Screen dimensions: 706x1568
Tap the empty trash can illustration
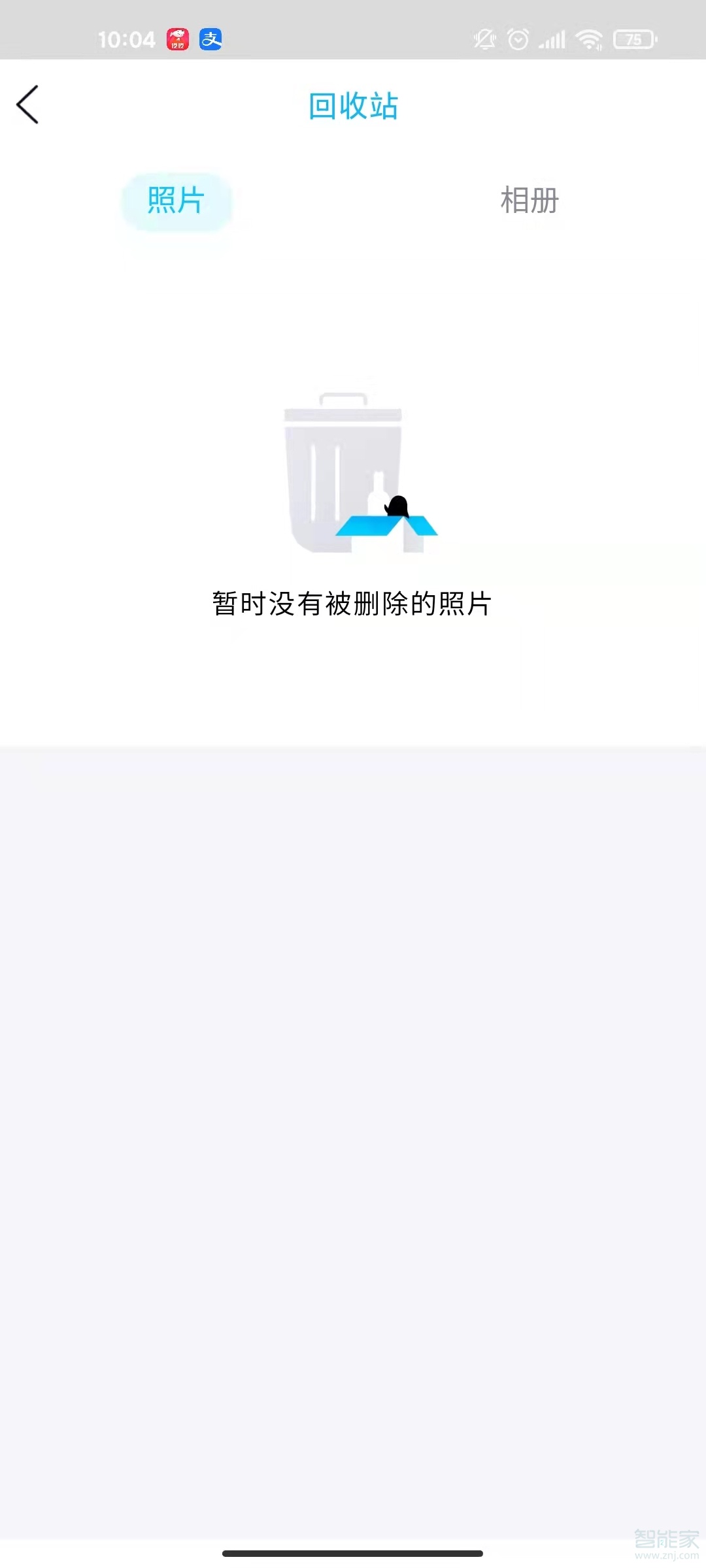343,470
